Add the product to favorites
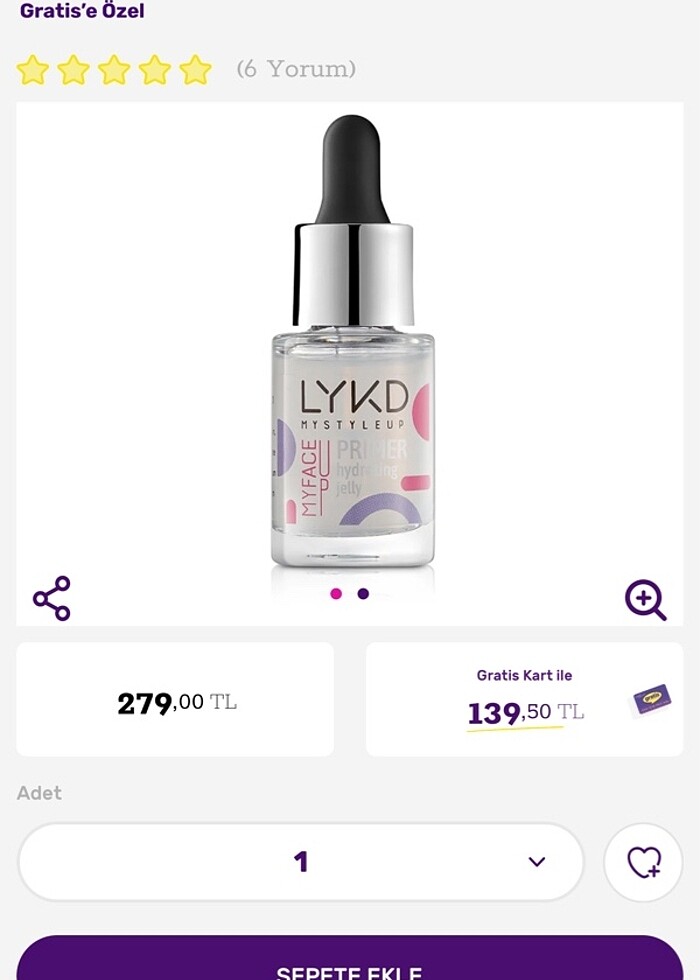 point(643,862)
